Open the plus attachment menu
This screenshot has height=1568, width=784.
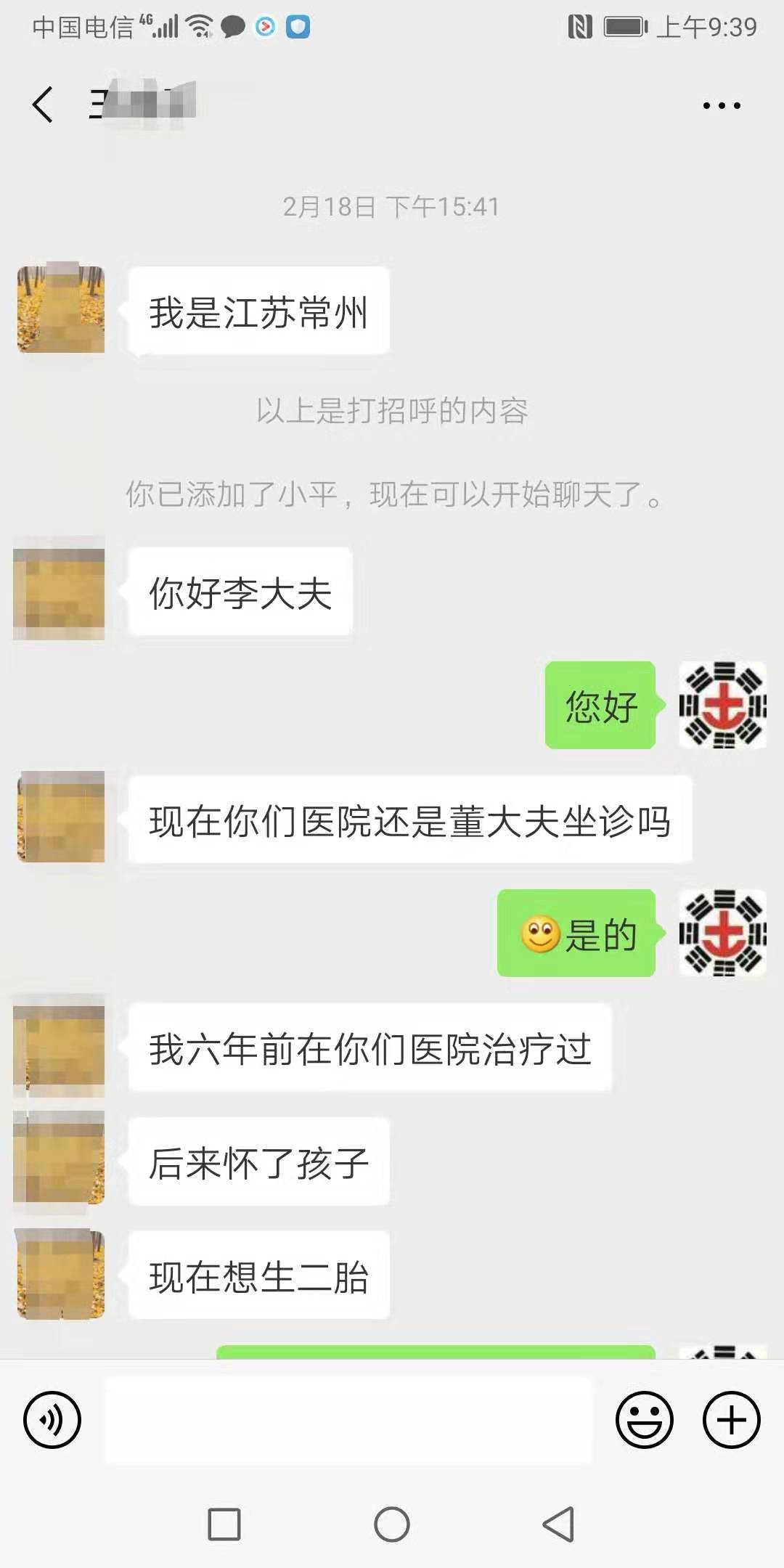(732, 1420)
